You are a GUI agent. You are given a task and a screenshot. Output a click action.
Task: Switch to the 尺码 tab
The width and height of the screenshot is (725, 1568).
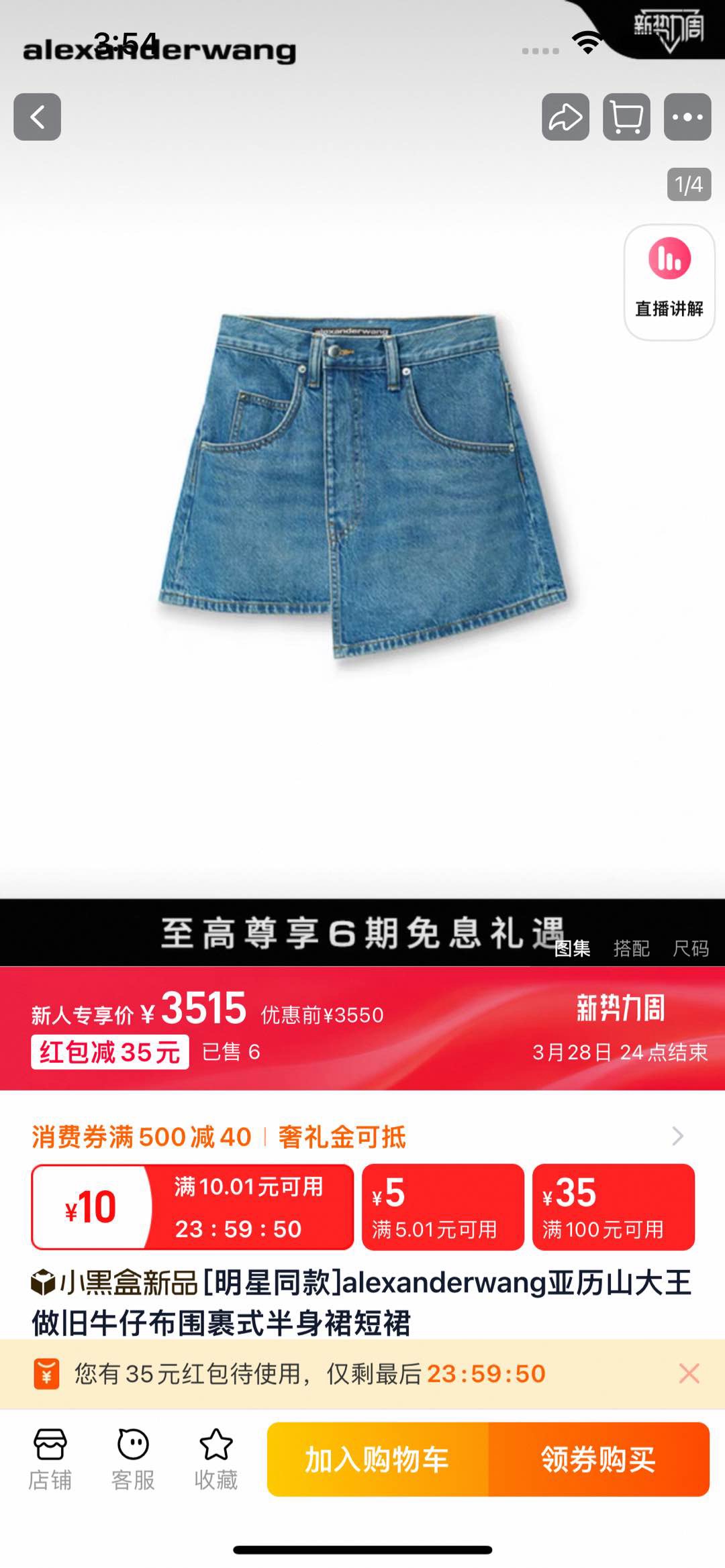691,948
